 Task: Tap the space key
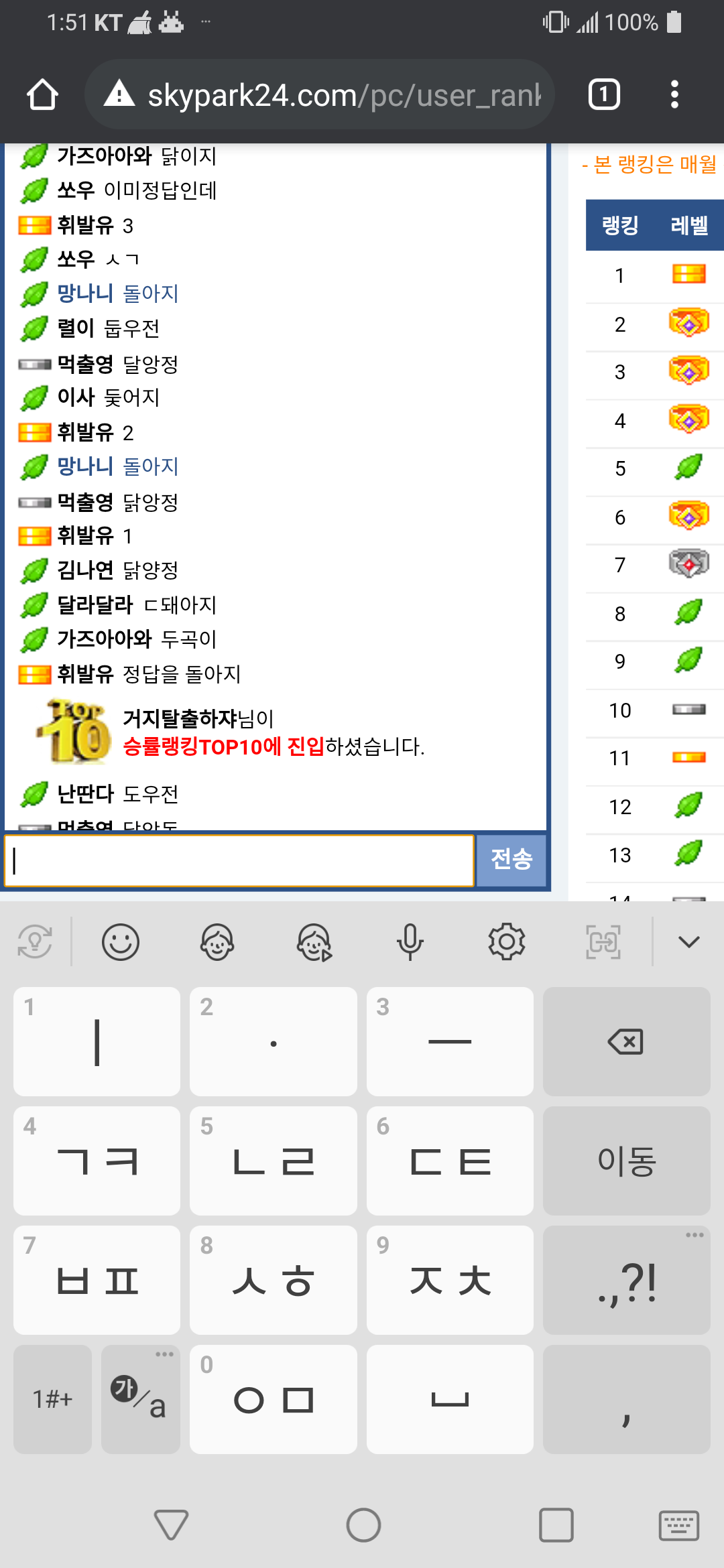(x=450, y=1400)
